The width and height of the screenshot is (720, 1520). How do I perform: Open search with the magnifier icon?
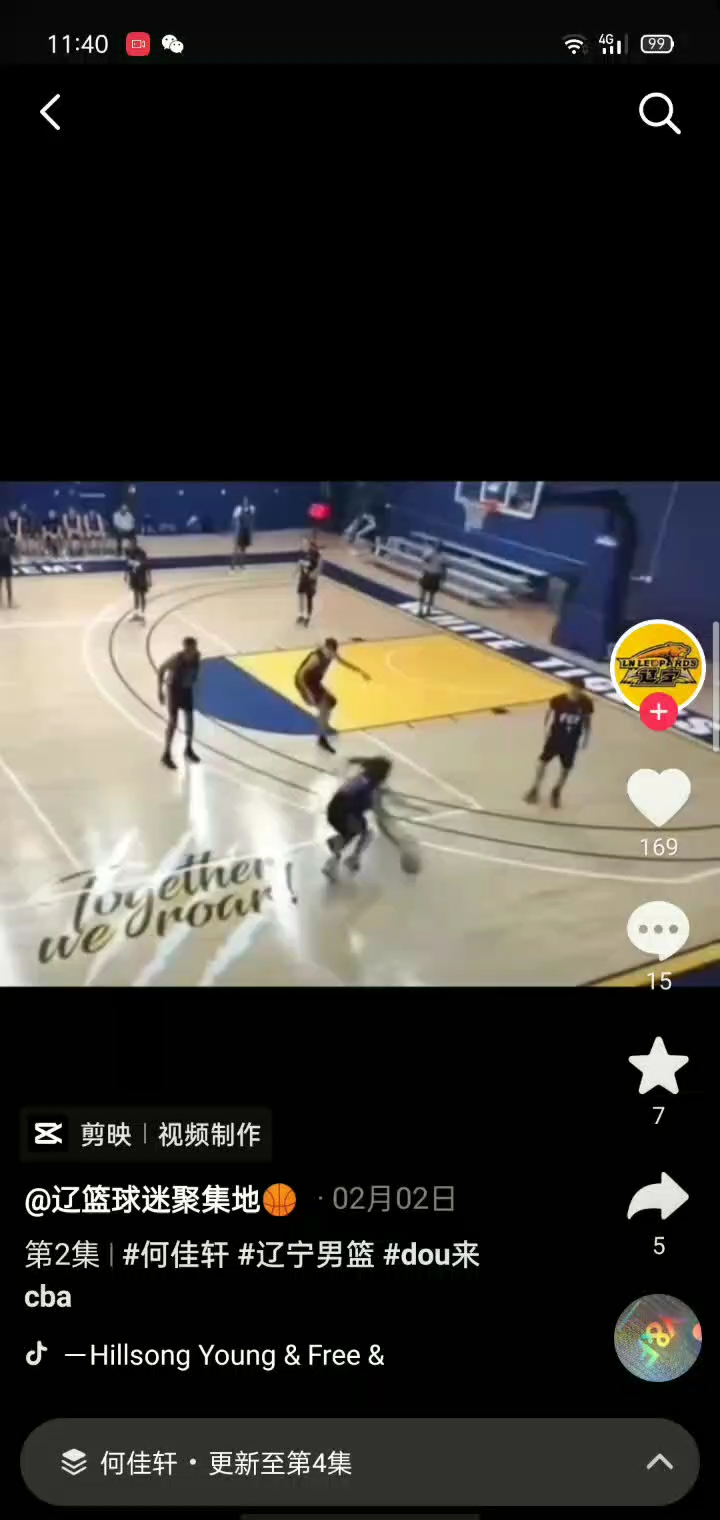click(660, 114)
